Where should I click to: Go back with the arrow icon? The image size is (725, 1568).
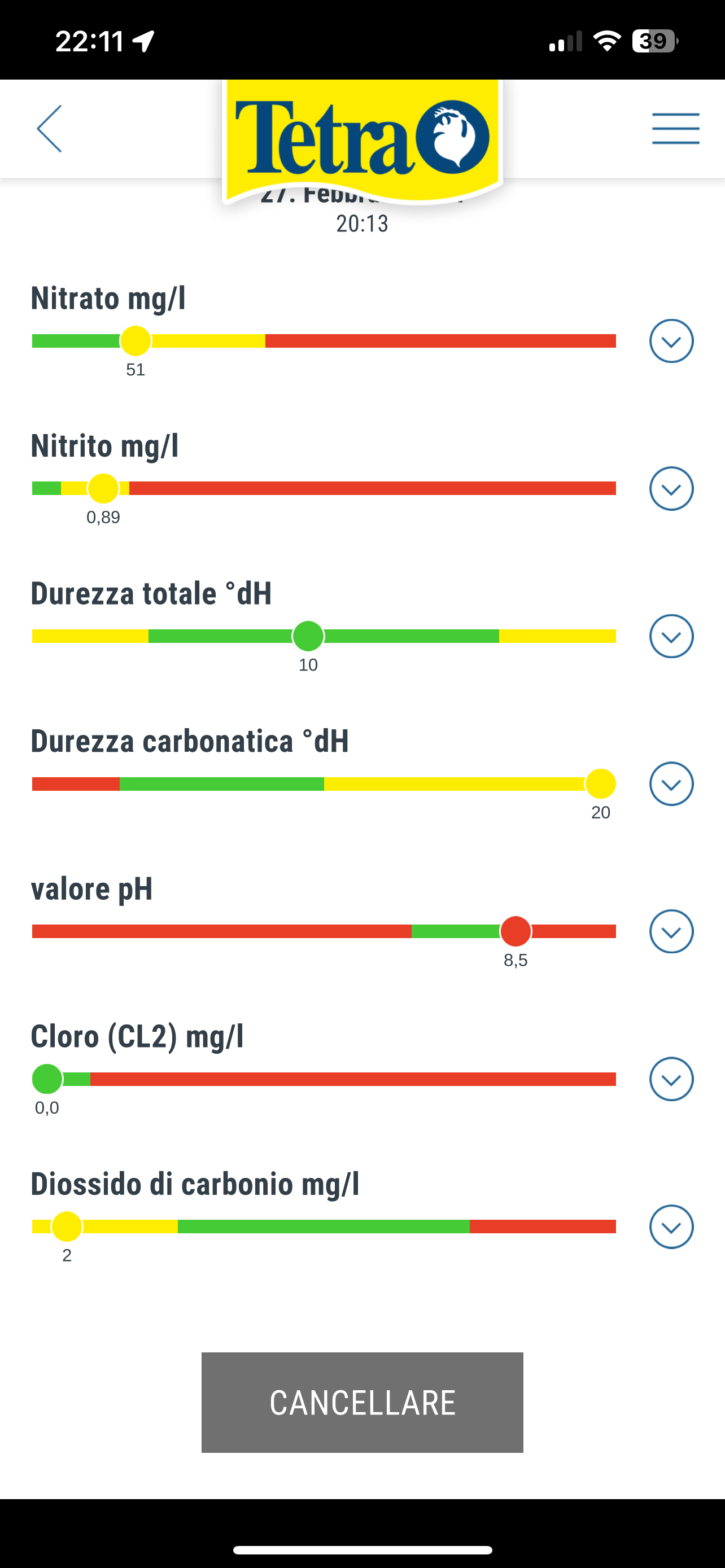[x=49, y=129]
